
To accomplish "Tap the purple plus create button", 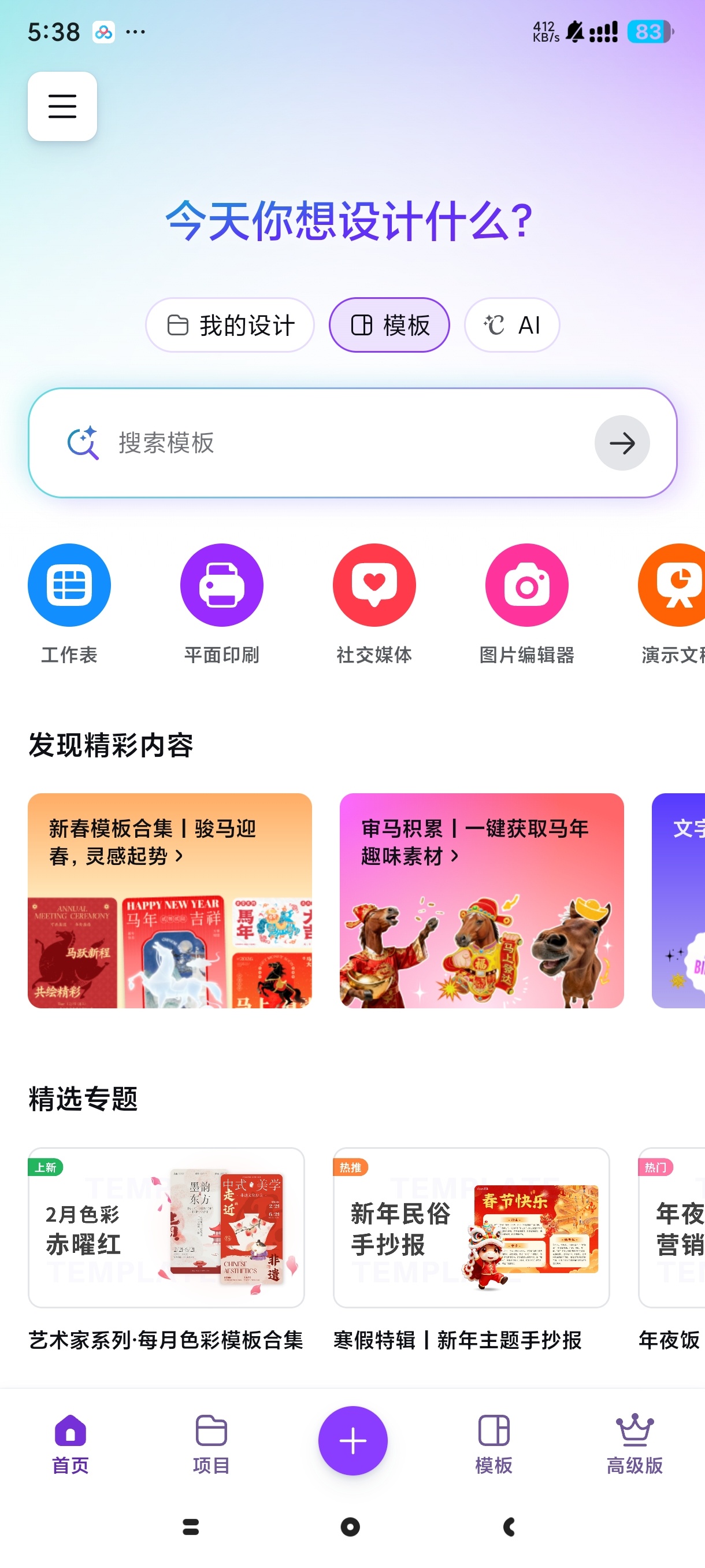I will [x=352, y=1440].
